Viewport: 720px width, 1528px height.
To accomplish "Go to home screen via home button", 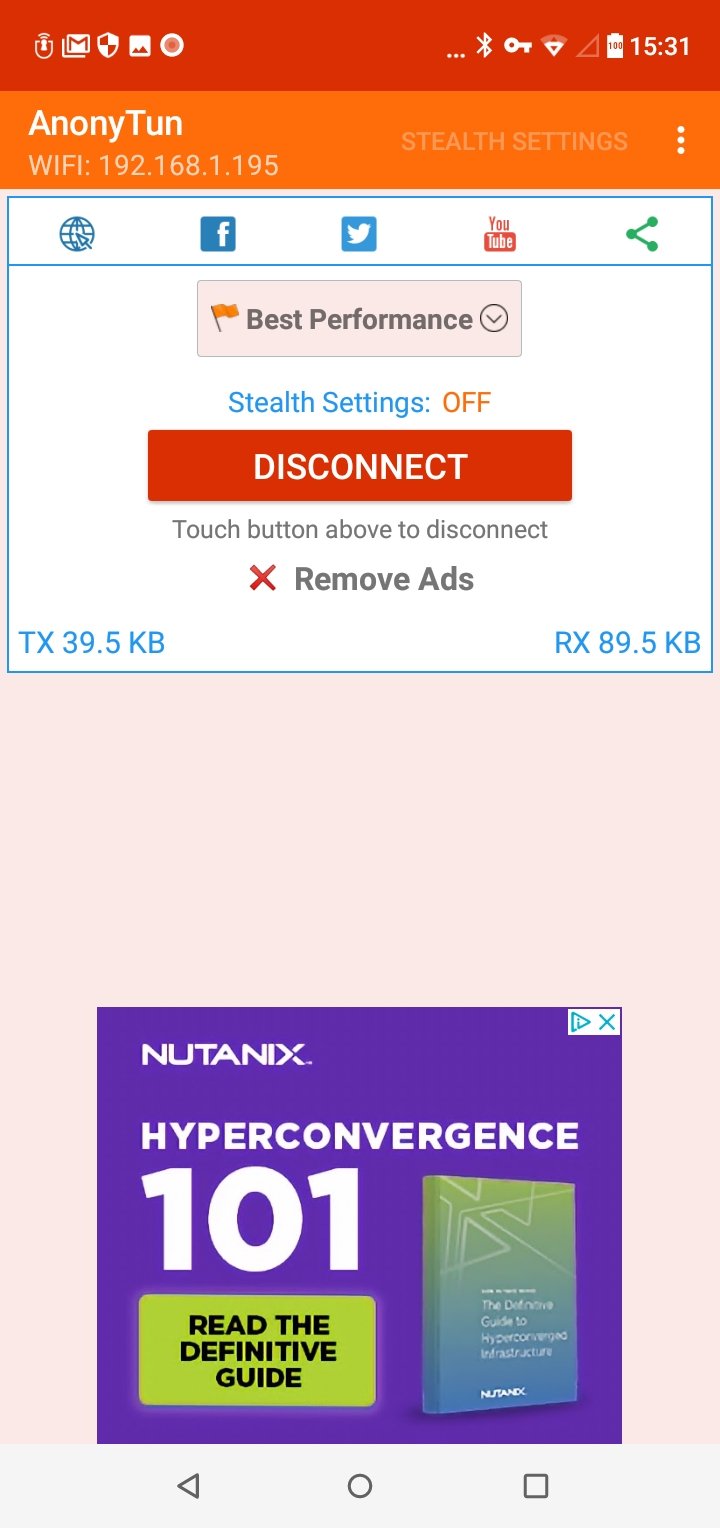I will (360, 1486).
